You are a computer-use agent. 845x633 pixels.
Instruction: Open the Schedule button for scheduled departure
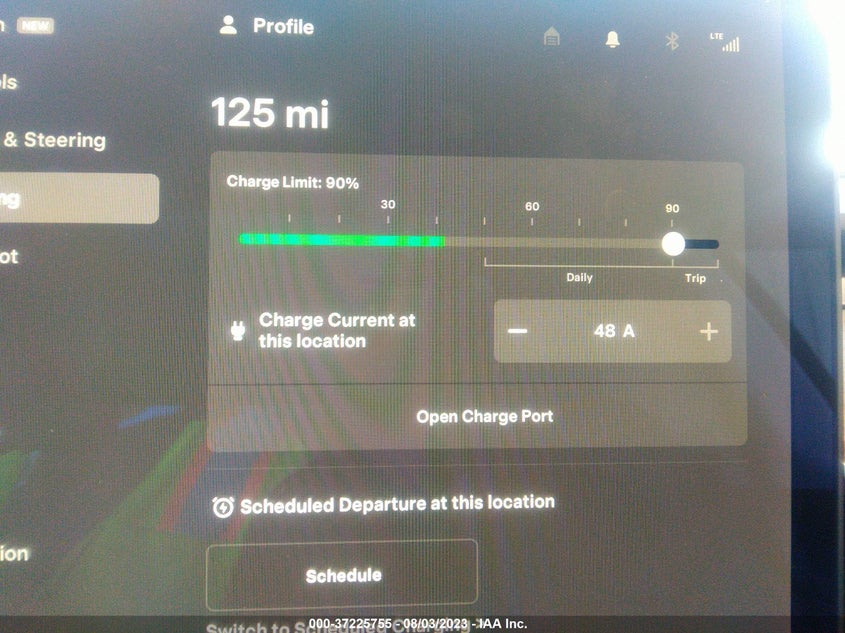coord(342,575)
